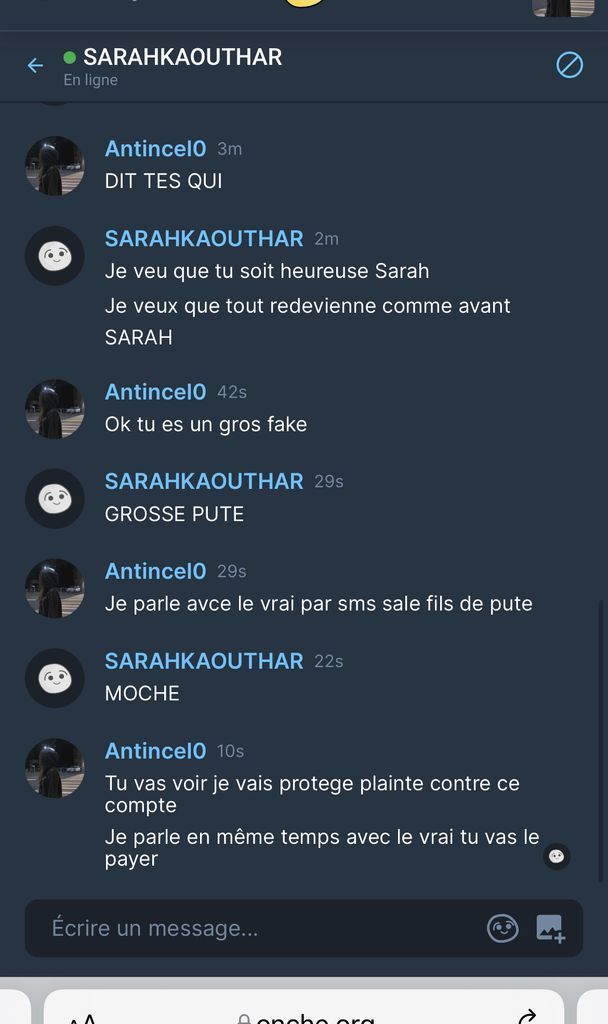Open SARAHKAOUTHAR profile from the header name
608x1024 pixels.
tap(182, 57)
